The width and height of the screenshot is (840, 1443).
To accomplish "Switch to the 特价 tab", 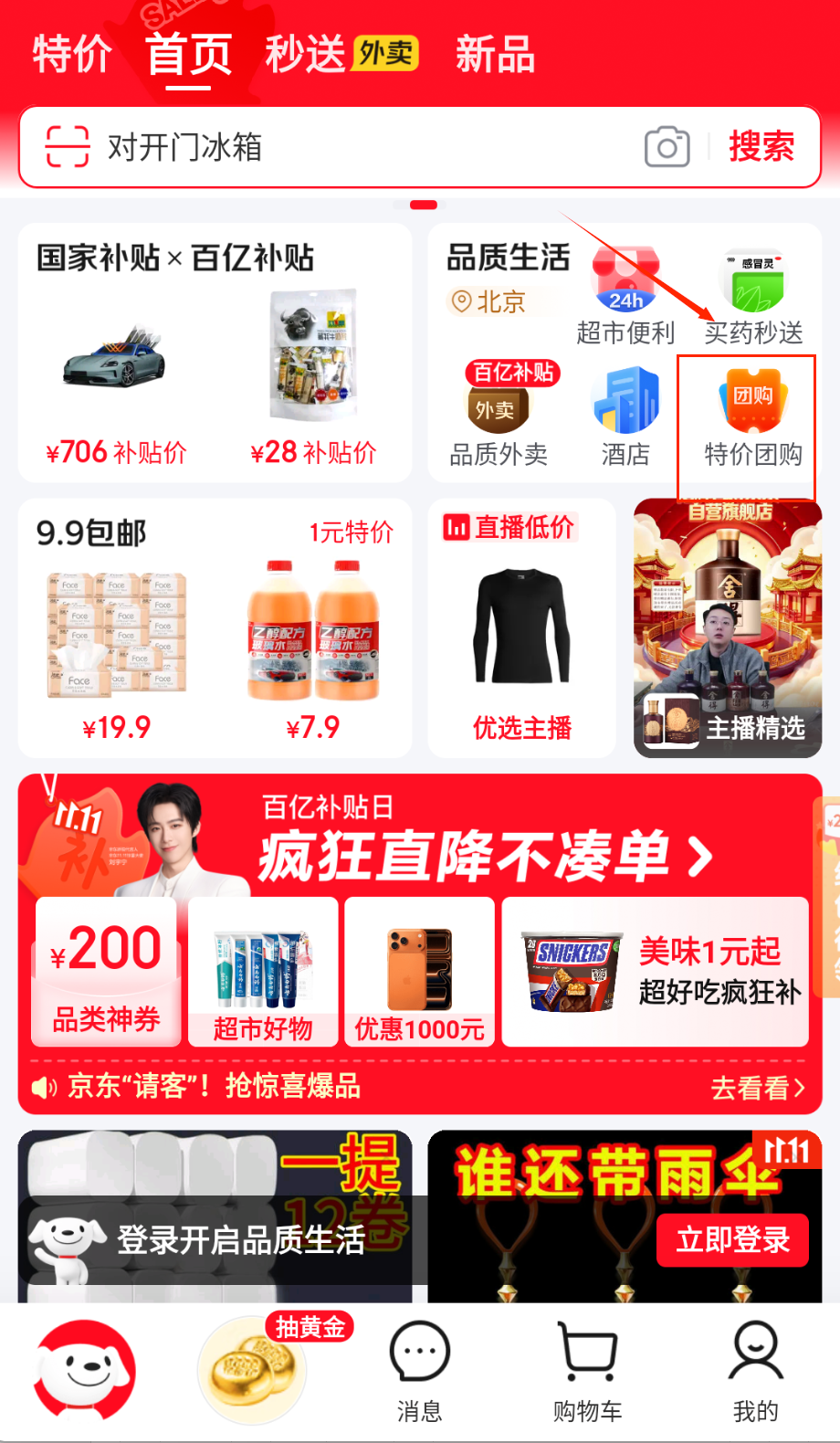I will (71, 54).
